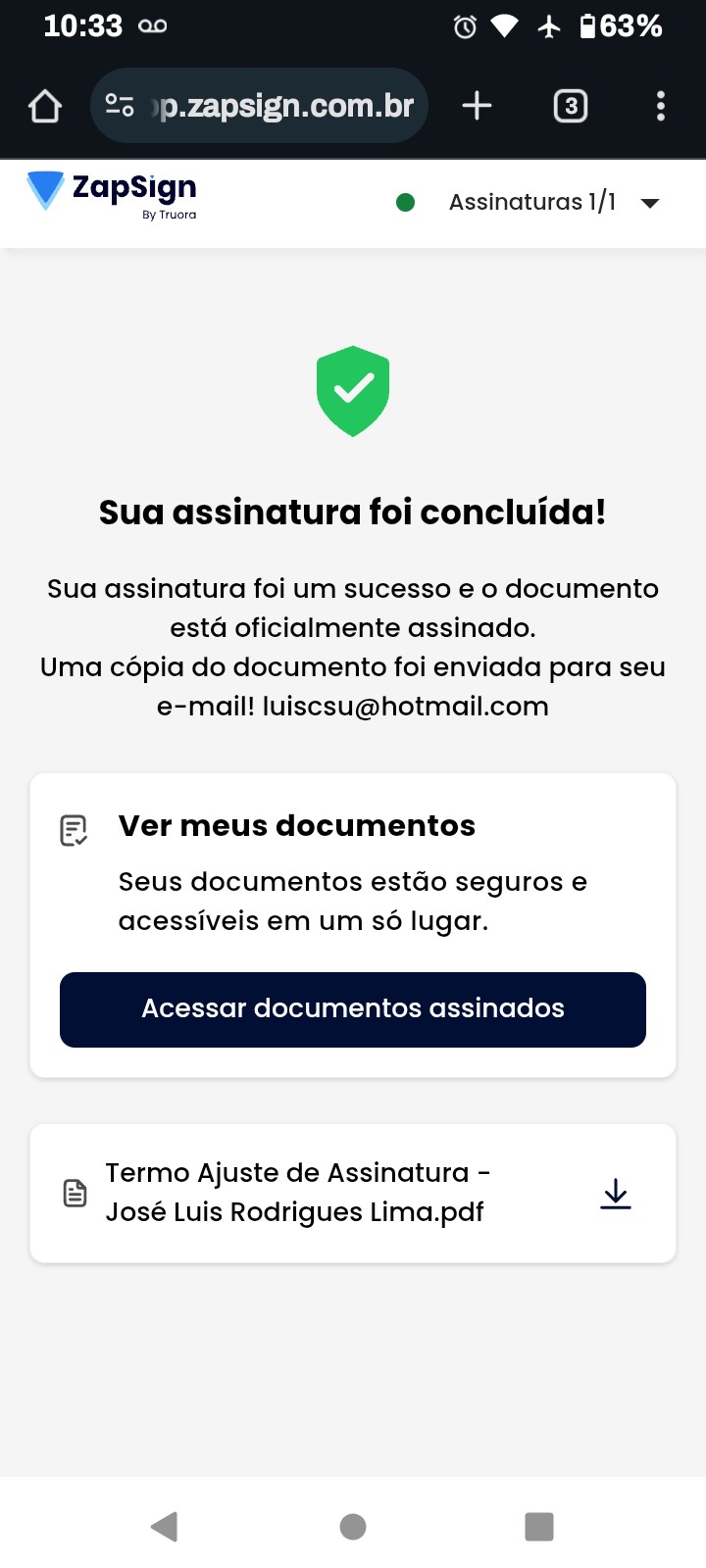Go to the browser home page
The width and height of the screenshot is (706, 1568).
pyautogui.click(x=45, y=106)
